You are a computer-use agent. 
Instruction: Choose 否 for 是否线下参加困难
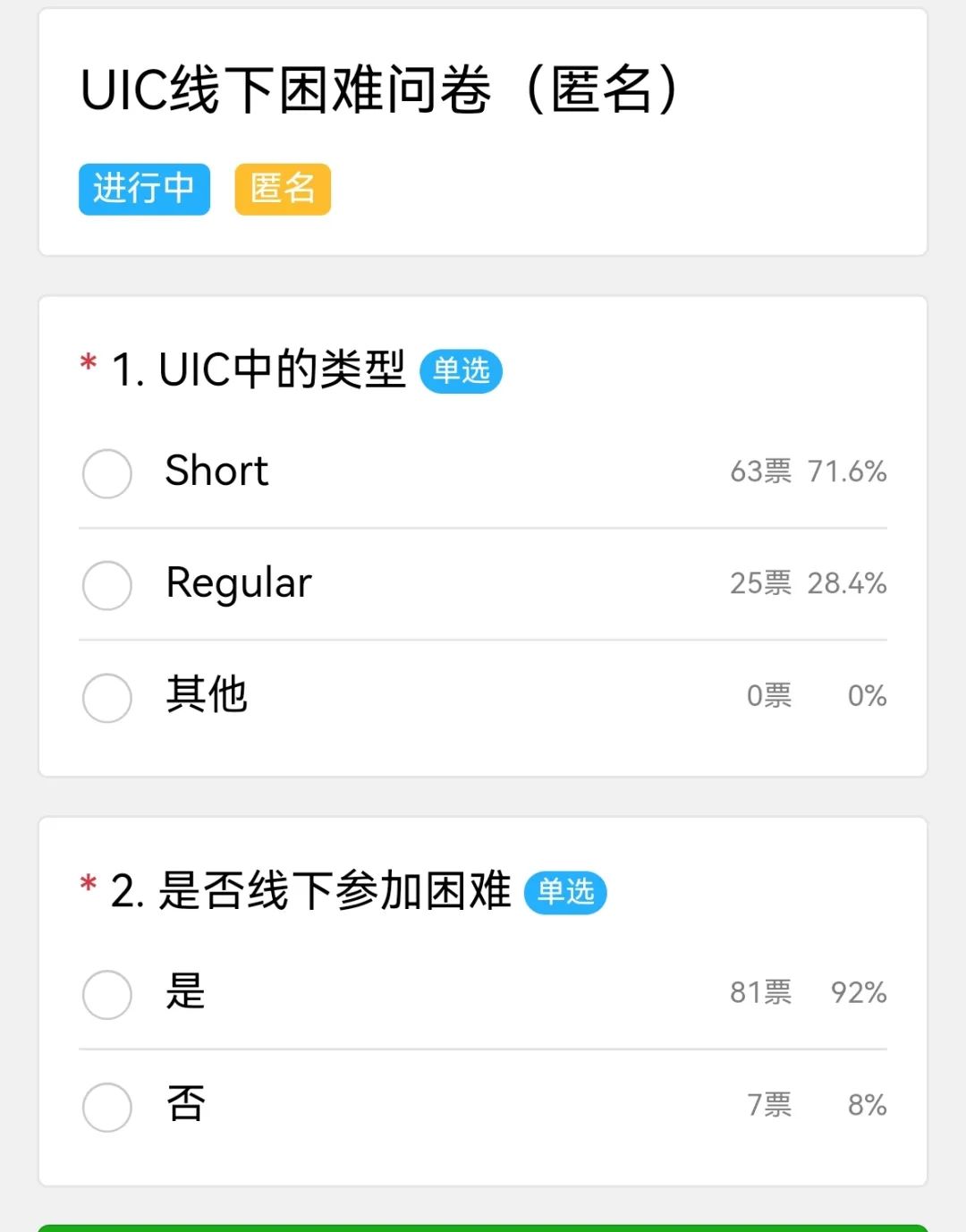(107, 1107)
